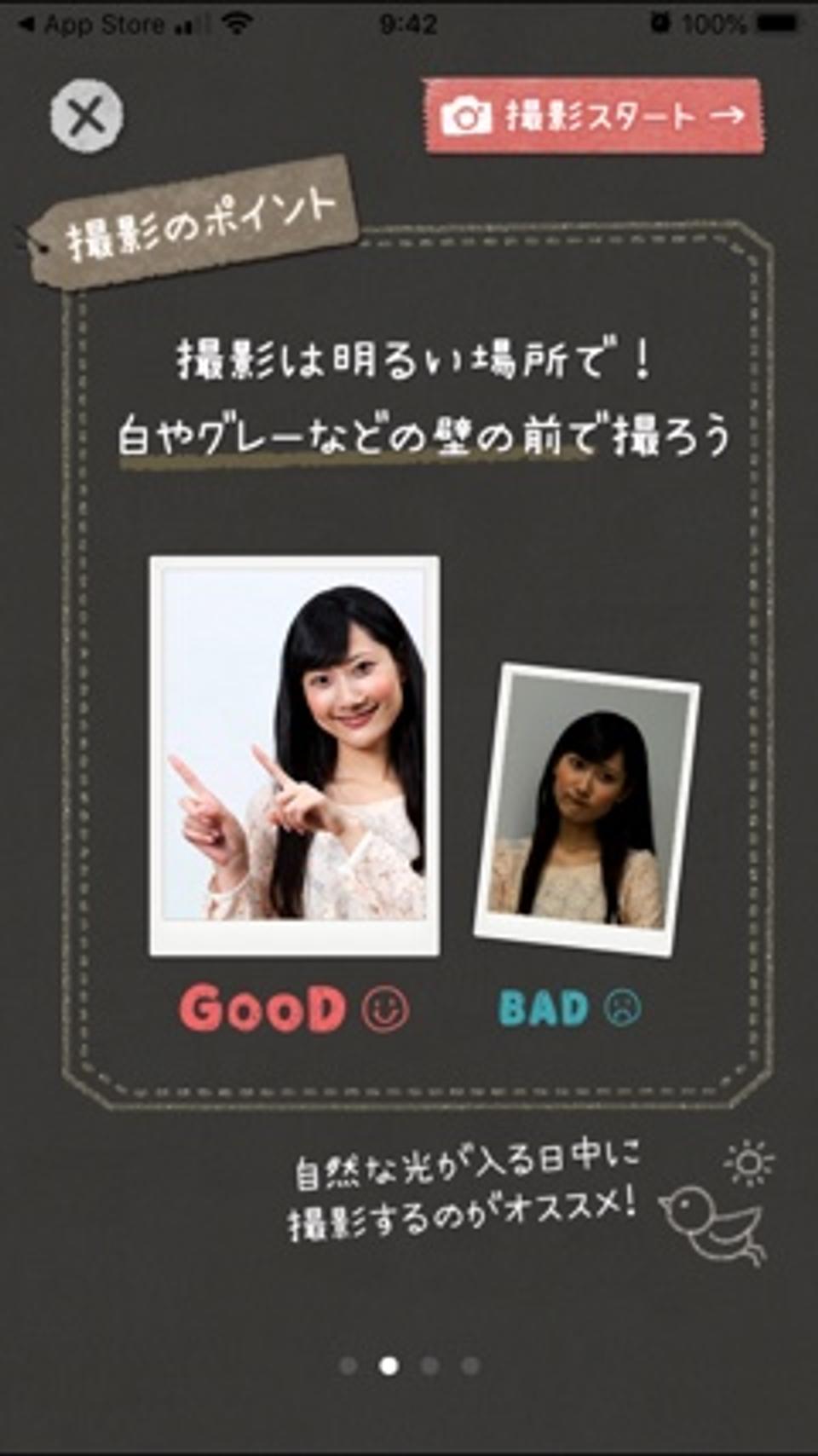This screenshot has width=818, height=1456.
Task: Jump to the fourth page indicator dot
Action: [x=470, y=1366]
